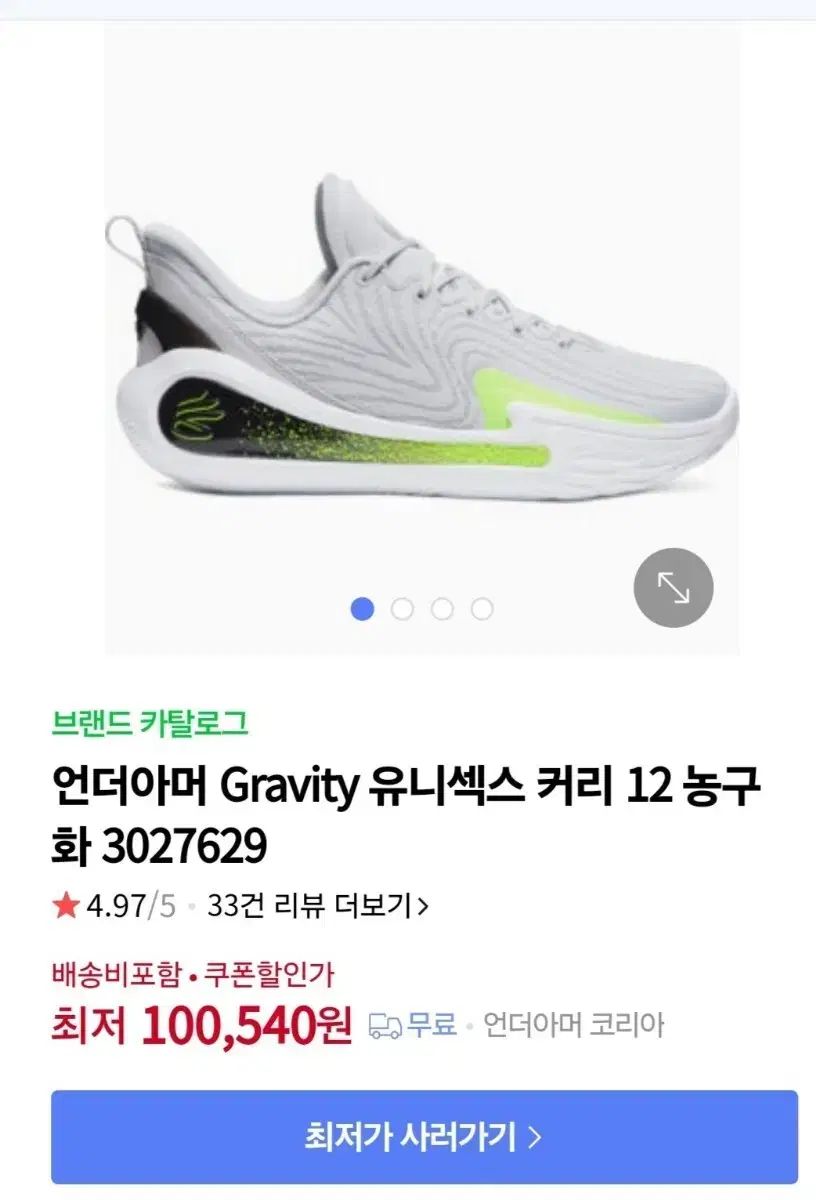Jump to the third image dot
This screenshot has height=1200, width=816.
pos(442,609)
